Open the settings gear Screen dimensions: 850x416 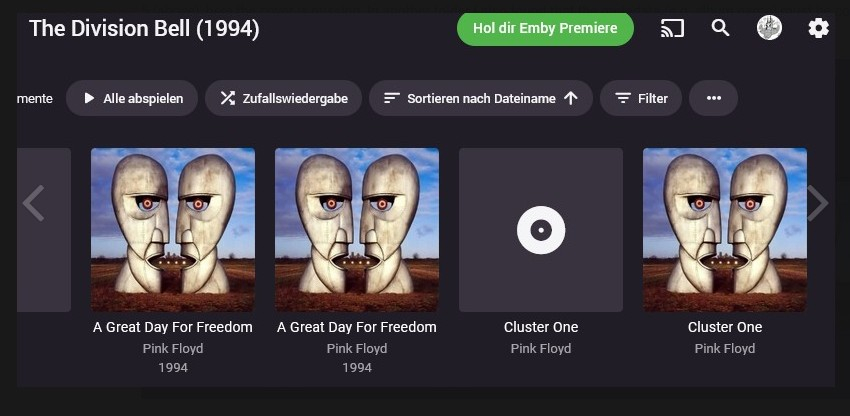point(818,28)
